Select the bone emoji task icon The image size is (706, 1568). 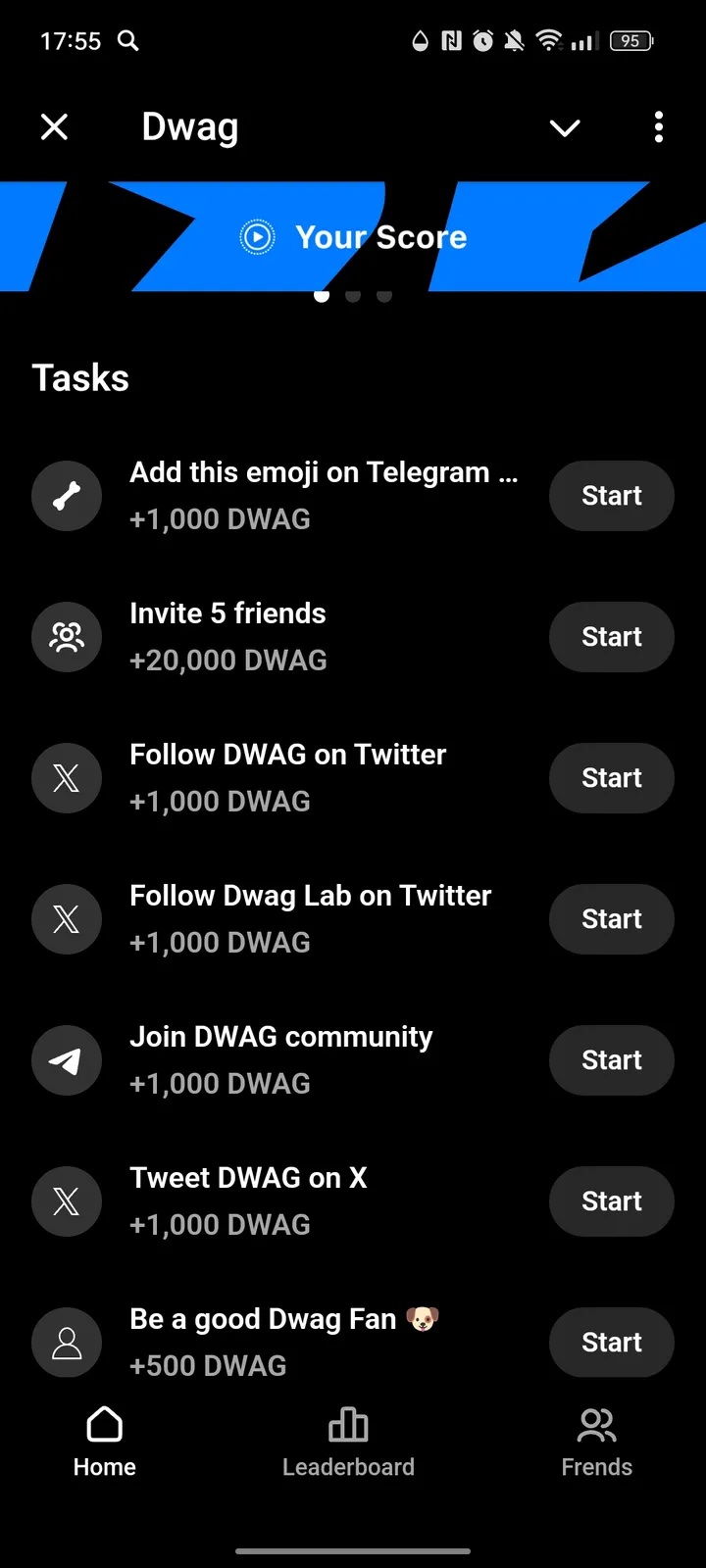pos(67,496)
